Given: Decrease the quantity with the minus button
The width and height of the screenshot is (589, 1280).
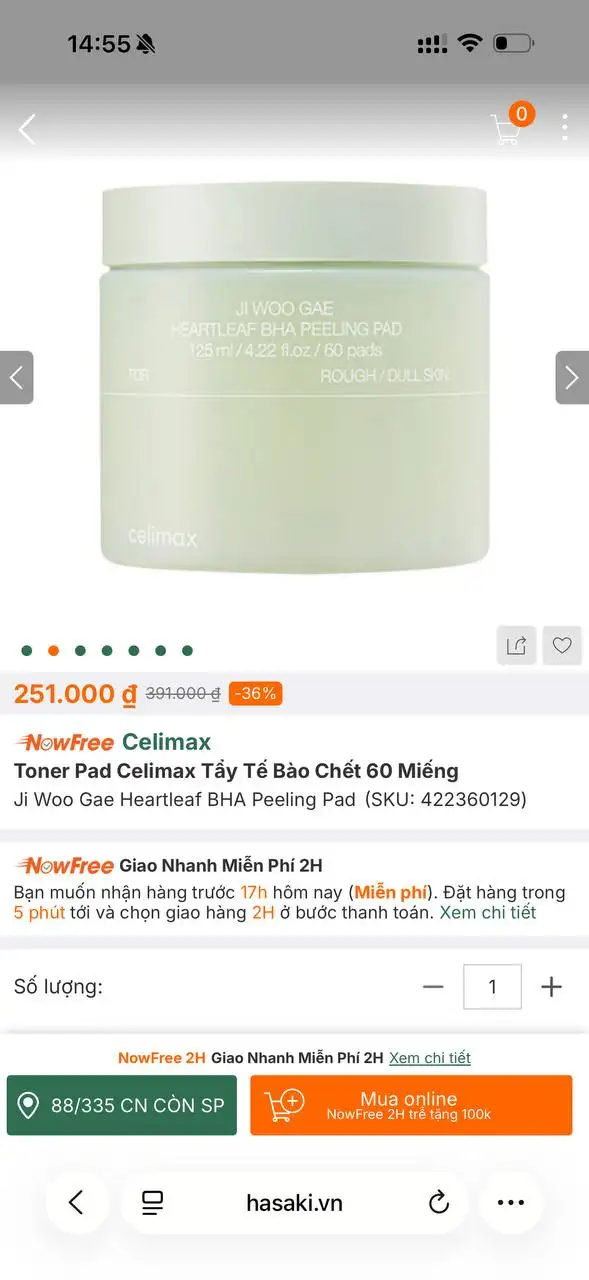Looking at the screenshot, I should click(433, 987).
